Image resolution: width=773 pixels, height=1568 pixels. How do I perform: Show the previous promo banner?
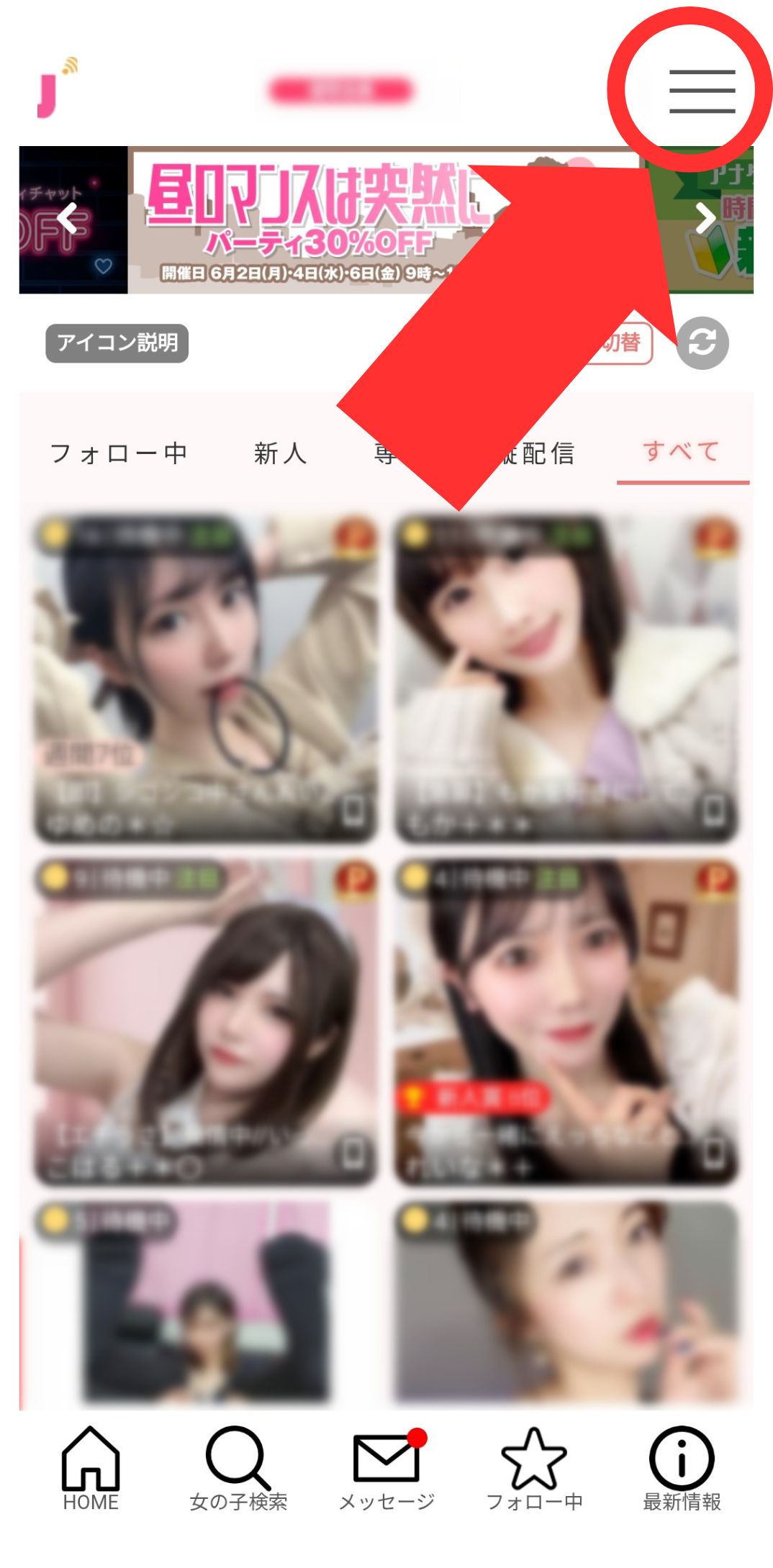click(x=68, y=219)
